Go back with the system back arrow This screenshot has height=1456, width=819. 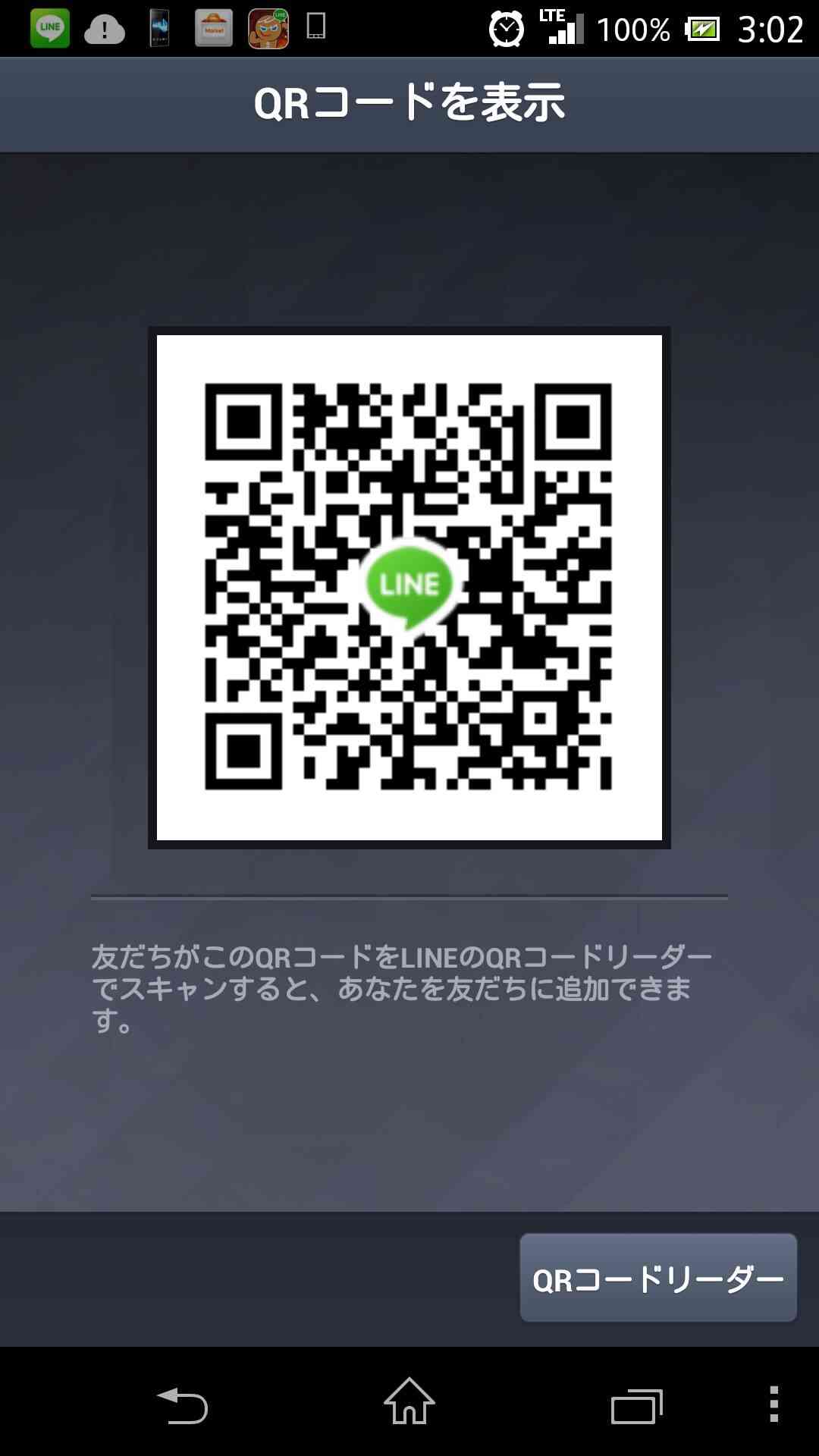click(182, 1405)
